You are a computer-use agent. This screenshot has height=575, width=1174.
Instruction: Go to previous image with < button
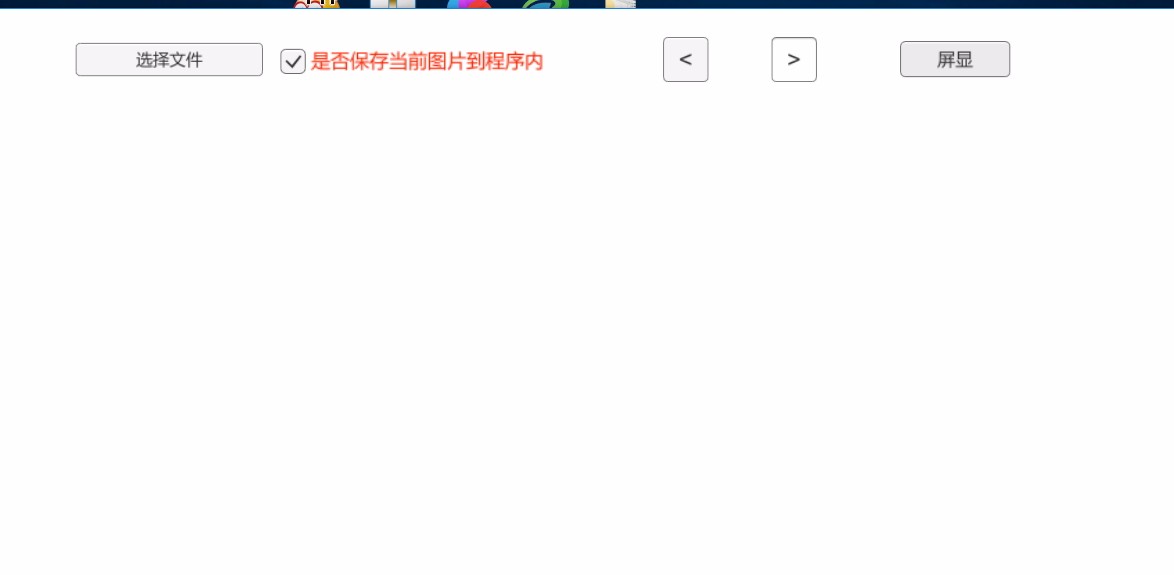pyautogui.click(x=685, y=60)
